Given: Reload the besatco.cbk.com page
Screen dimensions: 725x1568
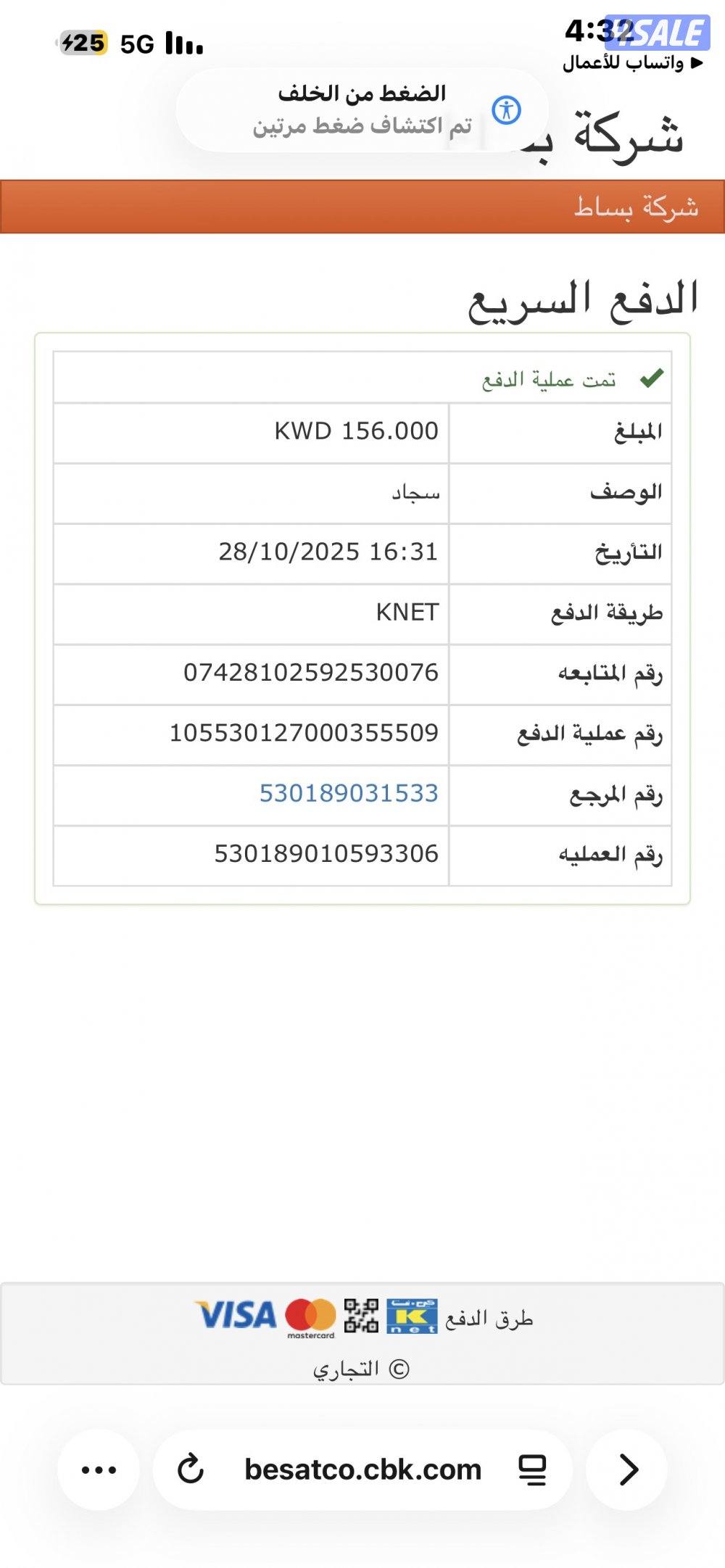Looking at the screenshot, I should pos(191,1469).
